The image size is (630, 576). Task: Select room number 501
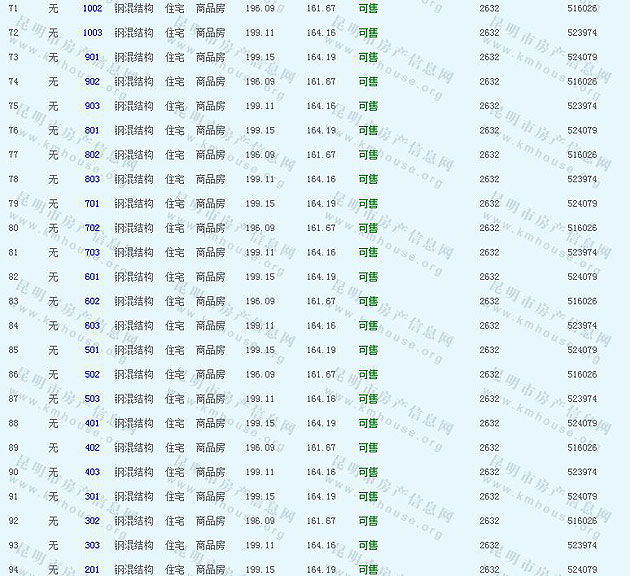click(x=92, y=350)
